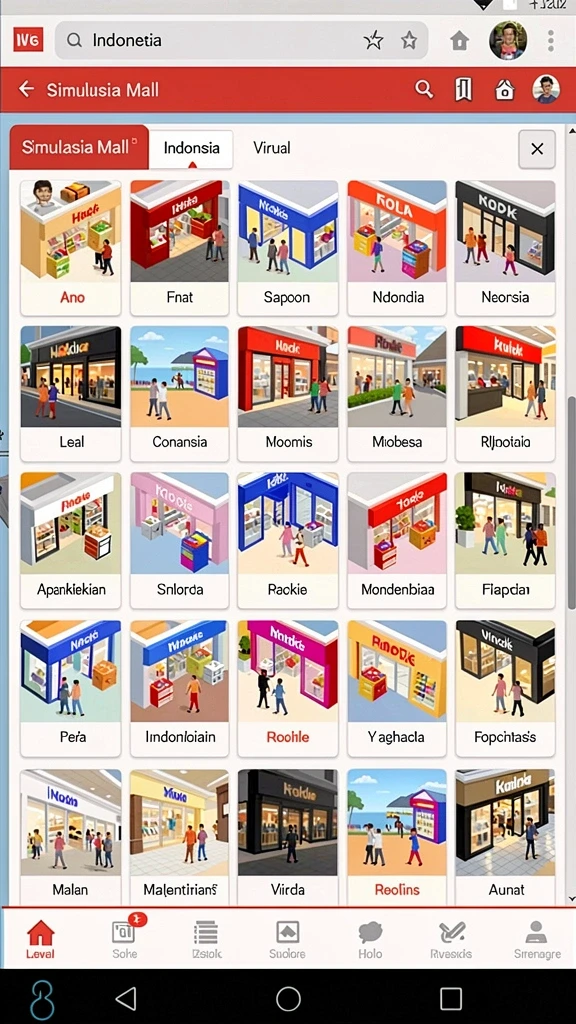Open search in the red app bar

tap(424, 89)
